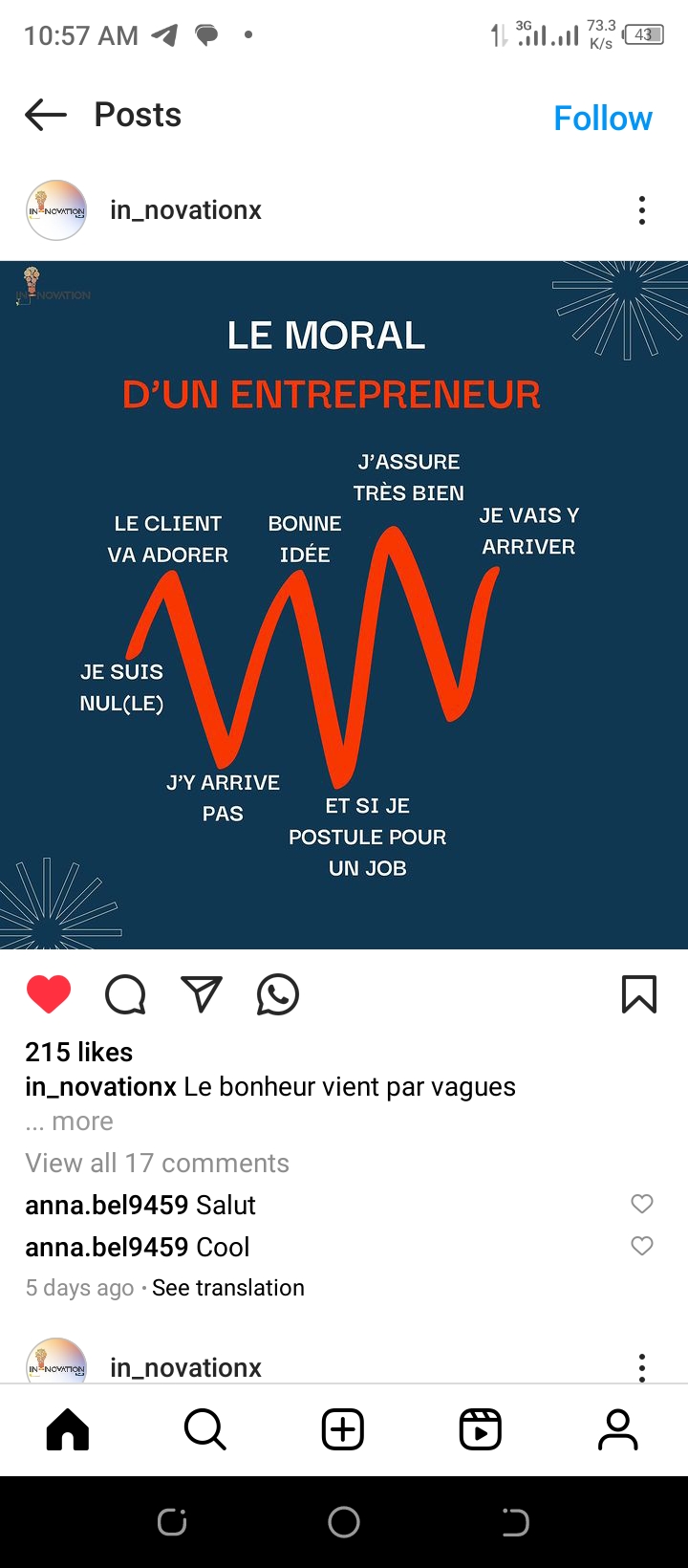Image resolution: width=688 pixels, height=1568 pixels.
Task: Tap See translation under the post
Action: pos(227,1288)
